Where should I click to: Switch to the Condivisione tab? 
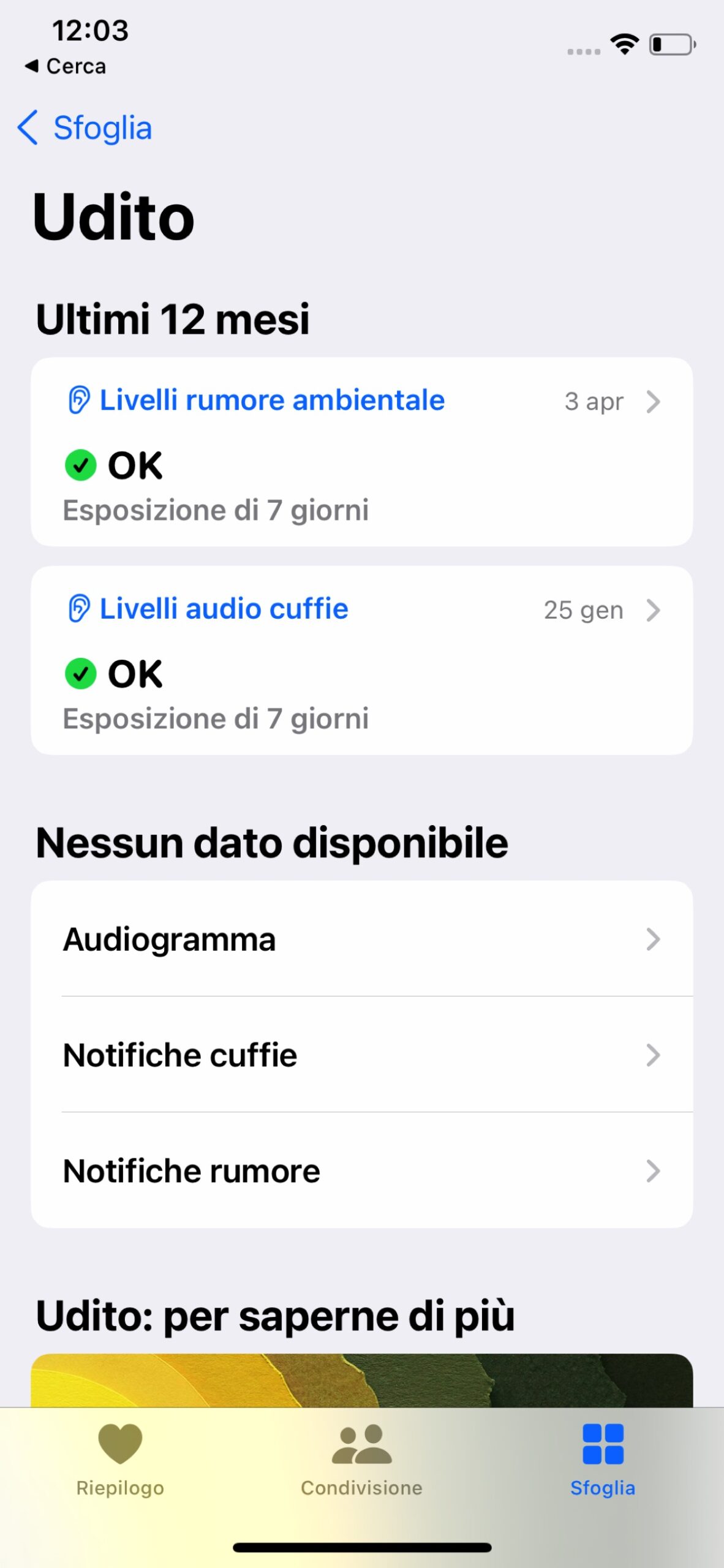click(x=361, y=1460)
